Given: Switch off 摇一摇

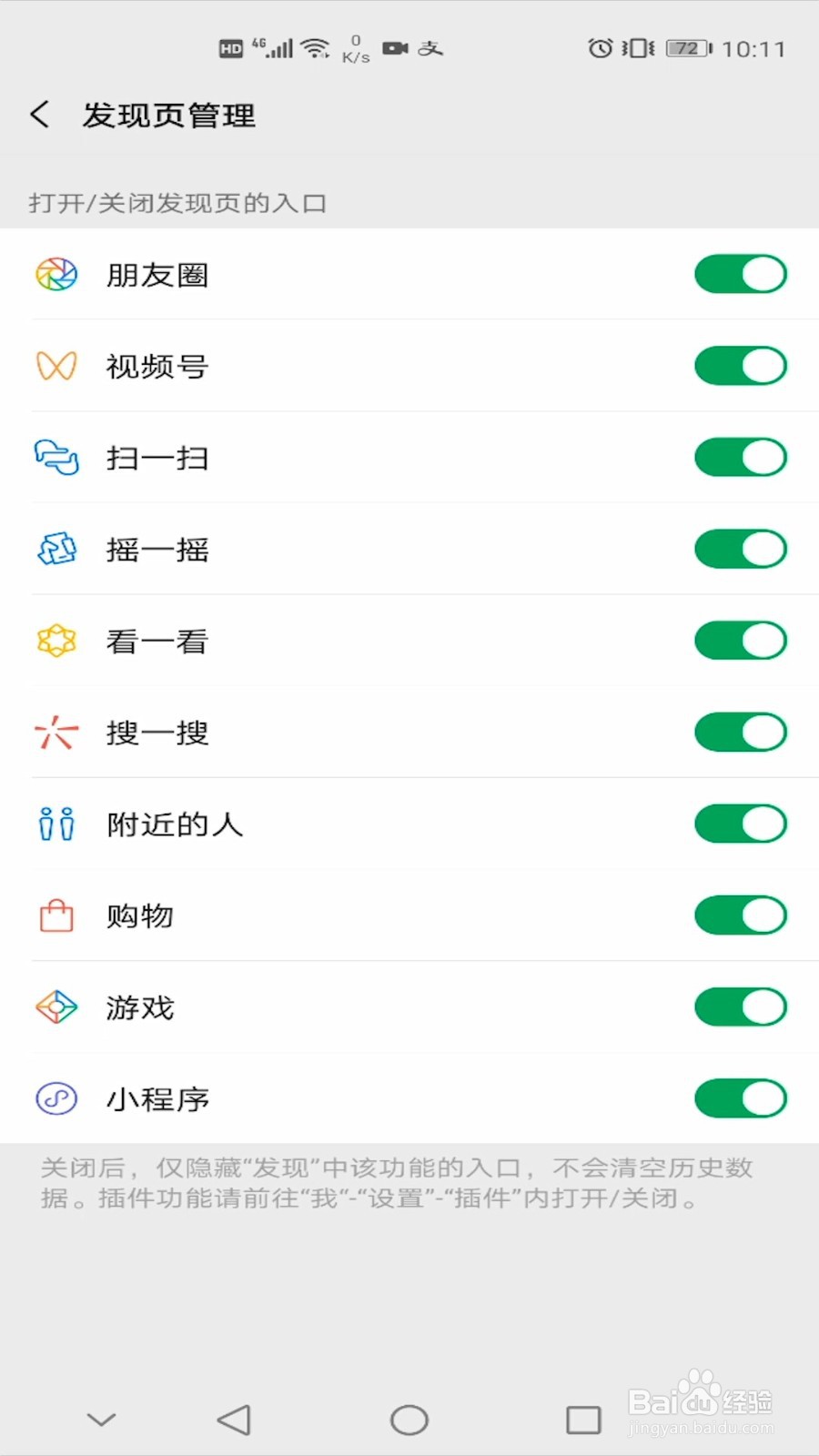Looking at the screenshot, I should [741, 549].
